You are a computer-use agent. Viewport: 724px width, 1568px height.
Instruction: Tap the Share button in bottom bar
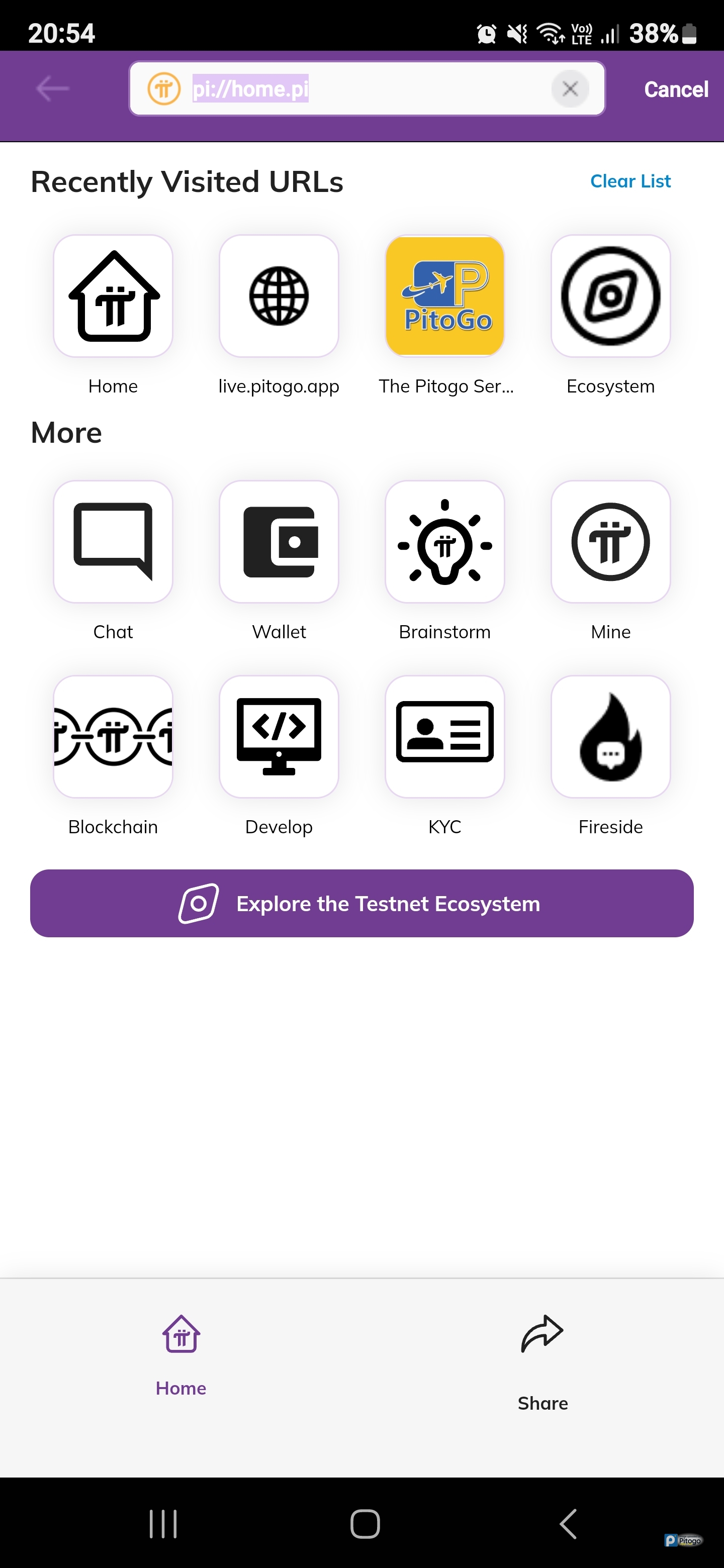coord(542,1360)
